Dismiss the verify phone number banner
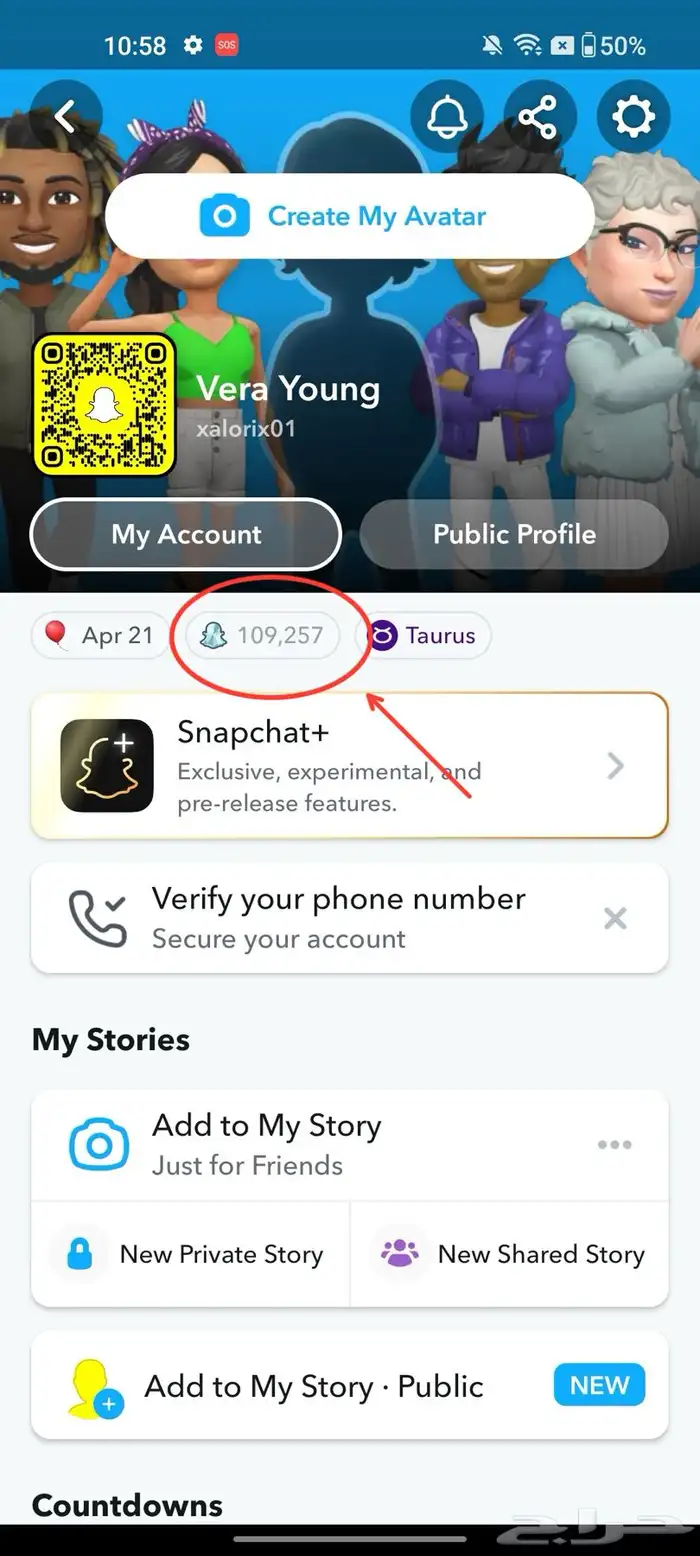This screenshot has width=700, height=1556. 615,918
